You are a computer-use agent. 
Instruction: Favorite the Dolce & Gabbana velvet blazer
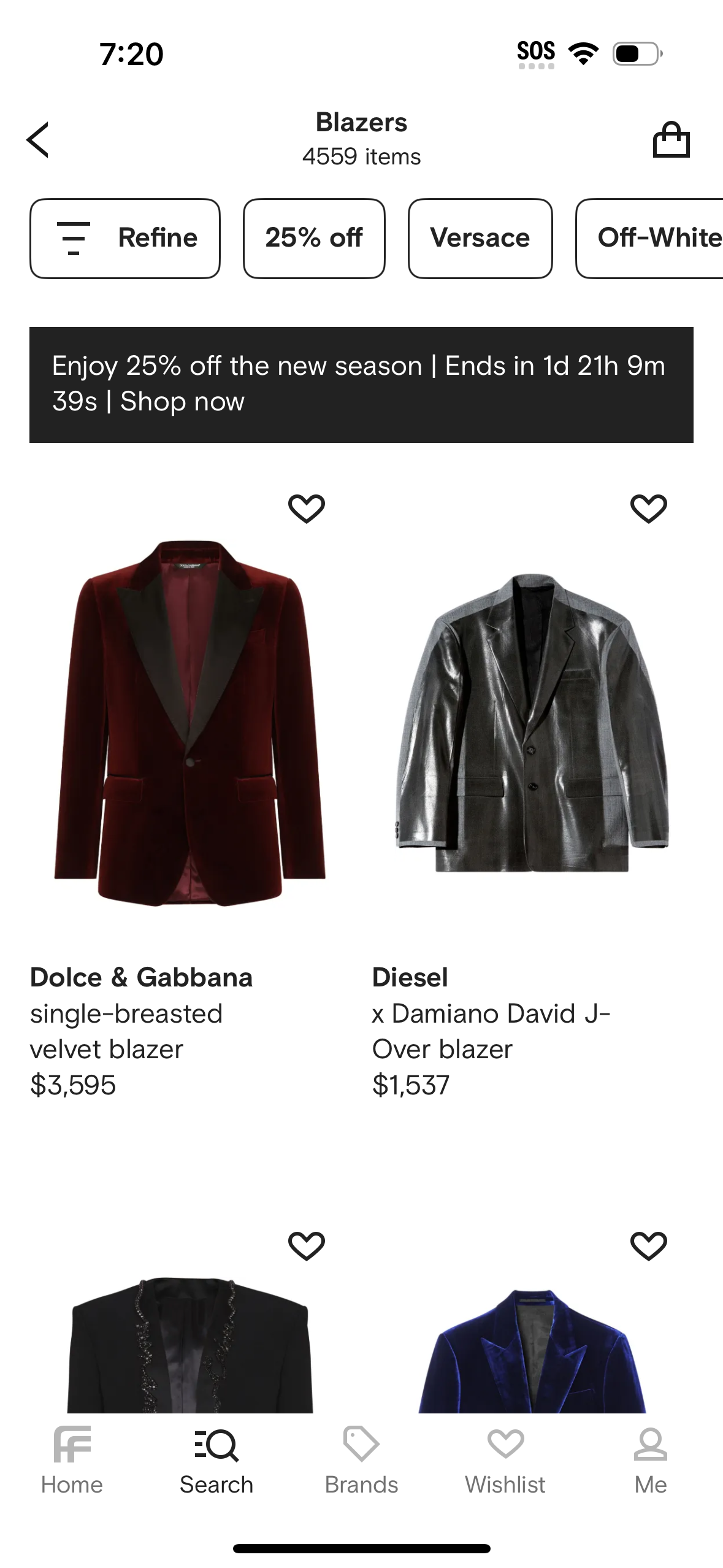point(307,507)
